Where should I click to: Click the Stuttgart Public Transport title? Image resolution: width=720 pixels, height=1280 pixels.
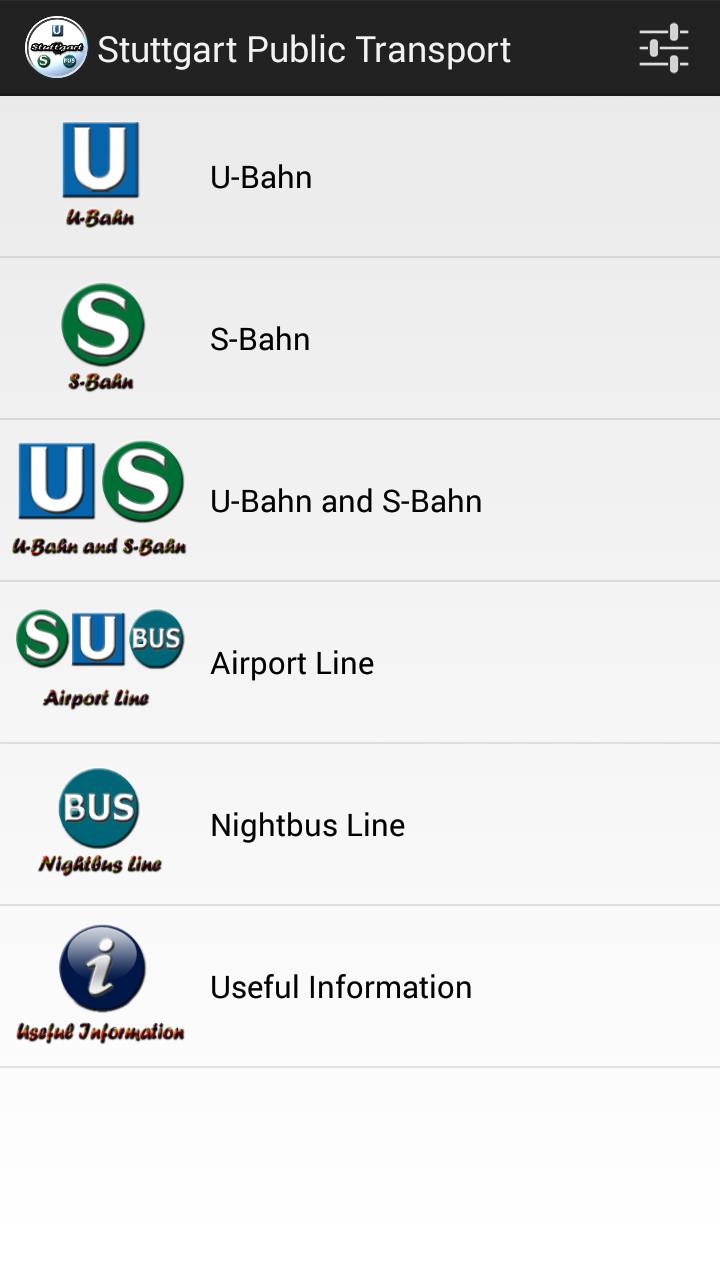[305, 48]
